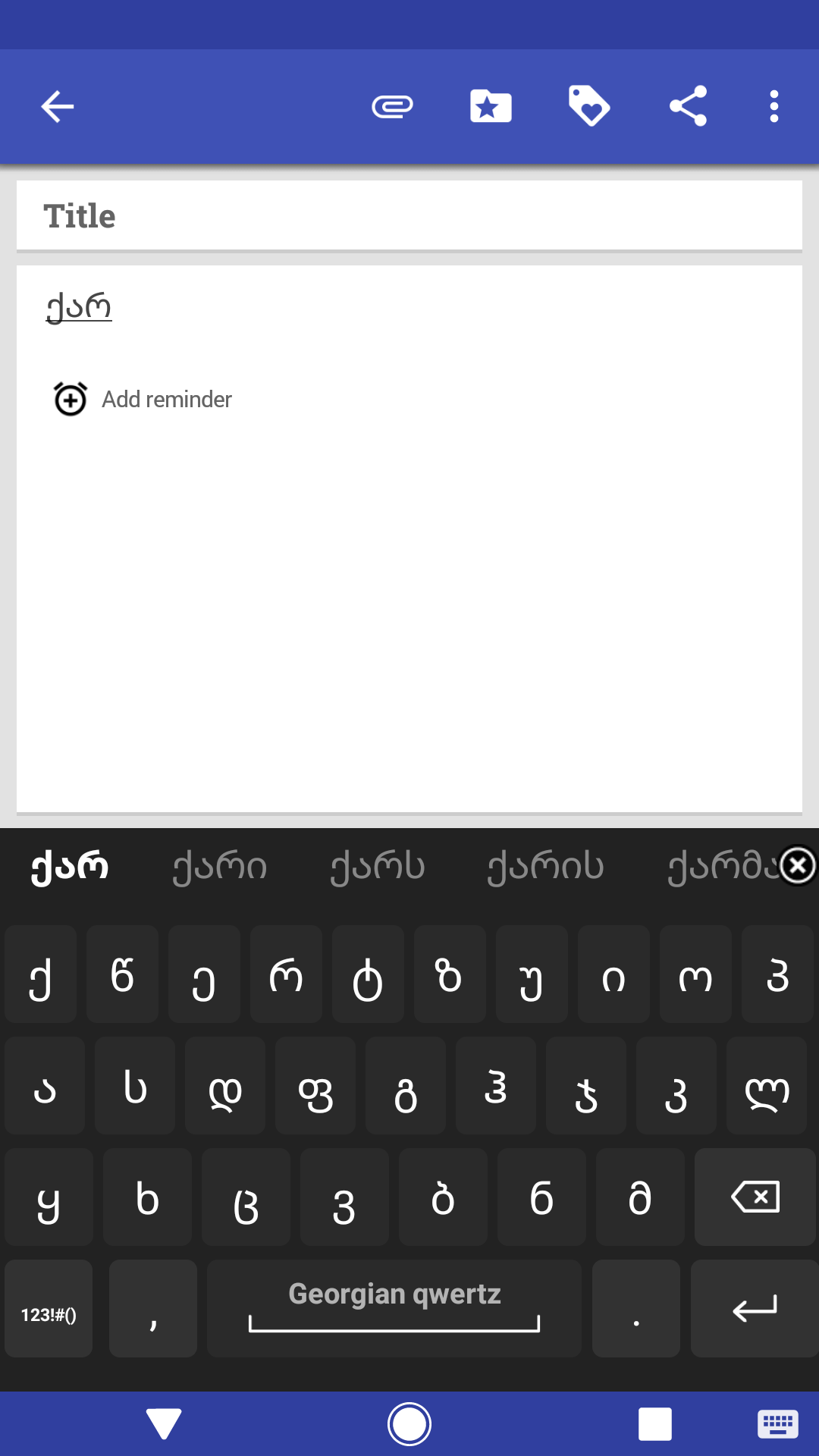The width and height of the screenshot is (819, 1456).
Task: Tap the system home button
Action: coord(409,1423)
